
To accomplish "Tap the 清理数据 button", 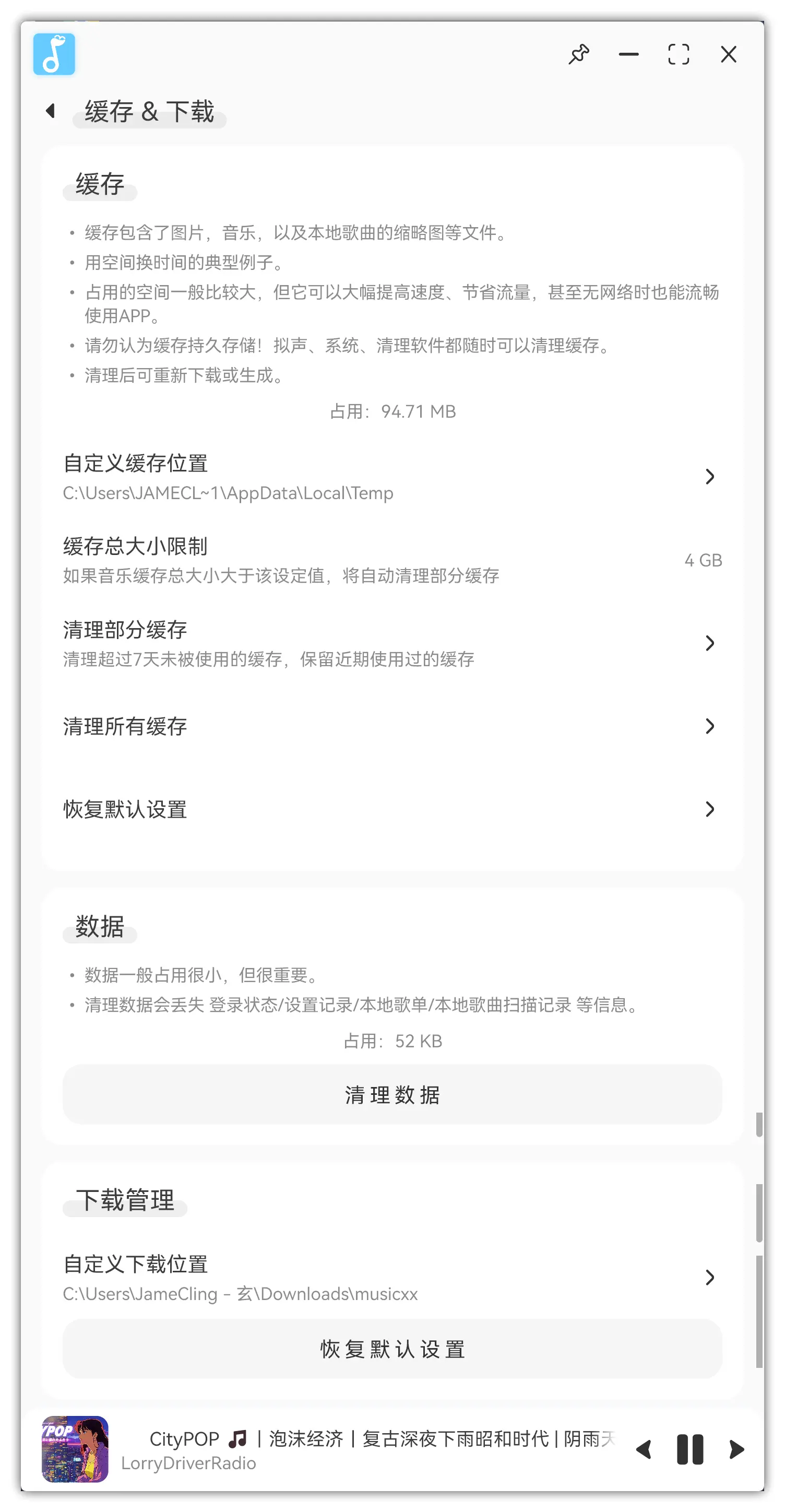I will click(392, 1094).
